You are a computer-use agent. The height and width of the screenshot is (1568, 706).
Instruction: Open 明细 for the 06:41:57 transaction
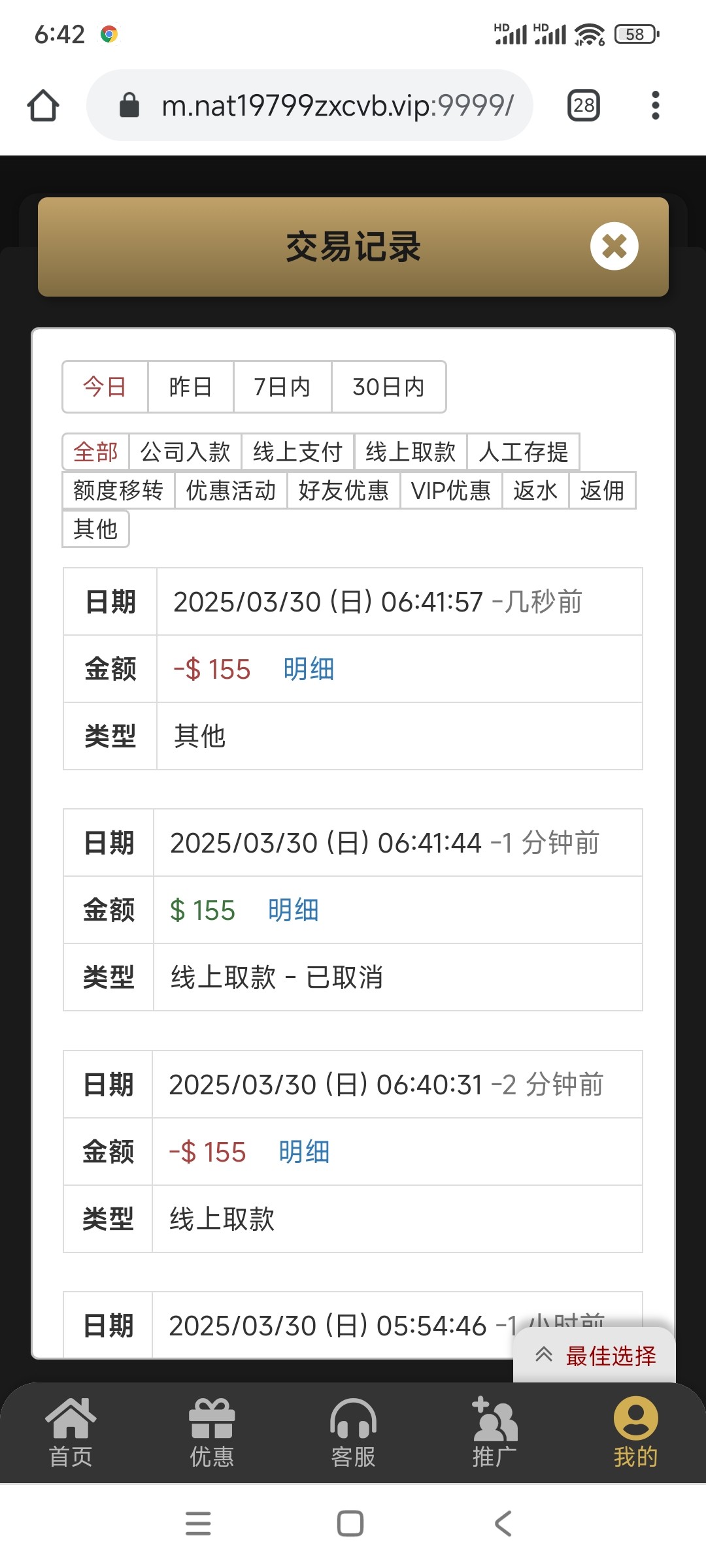[309, 669]
